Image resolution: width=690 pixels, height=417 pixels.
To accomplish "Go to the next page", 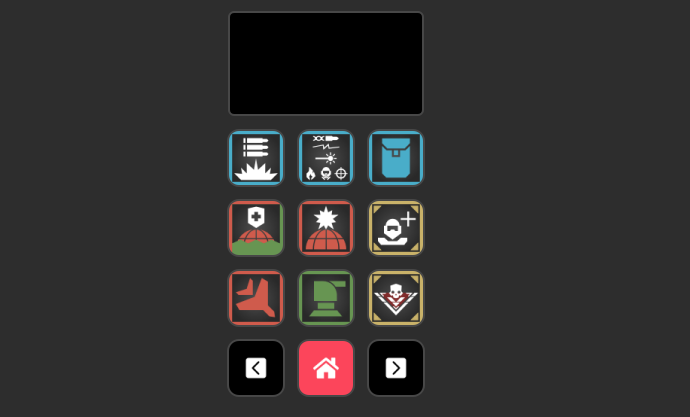I will point(396,368).
